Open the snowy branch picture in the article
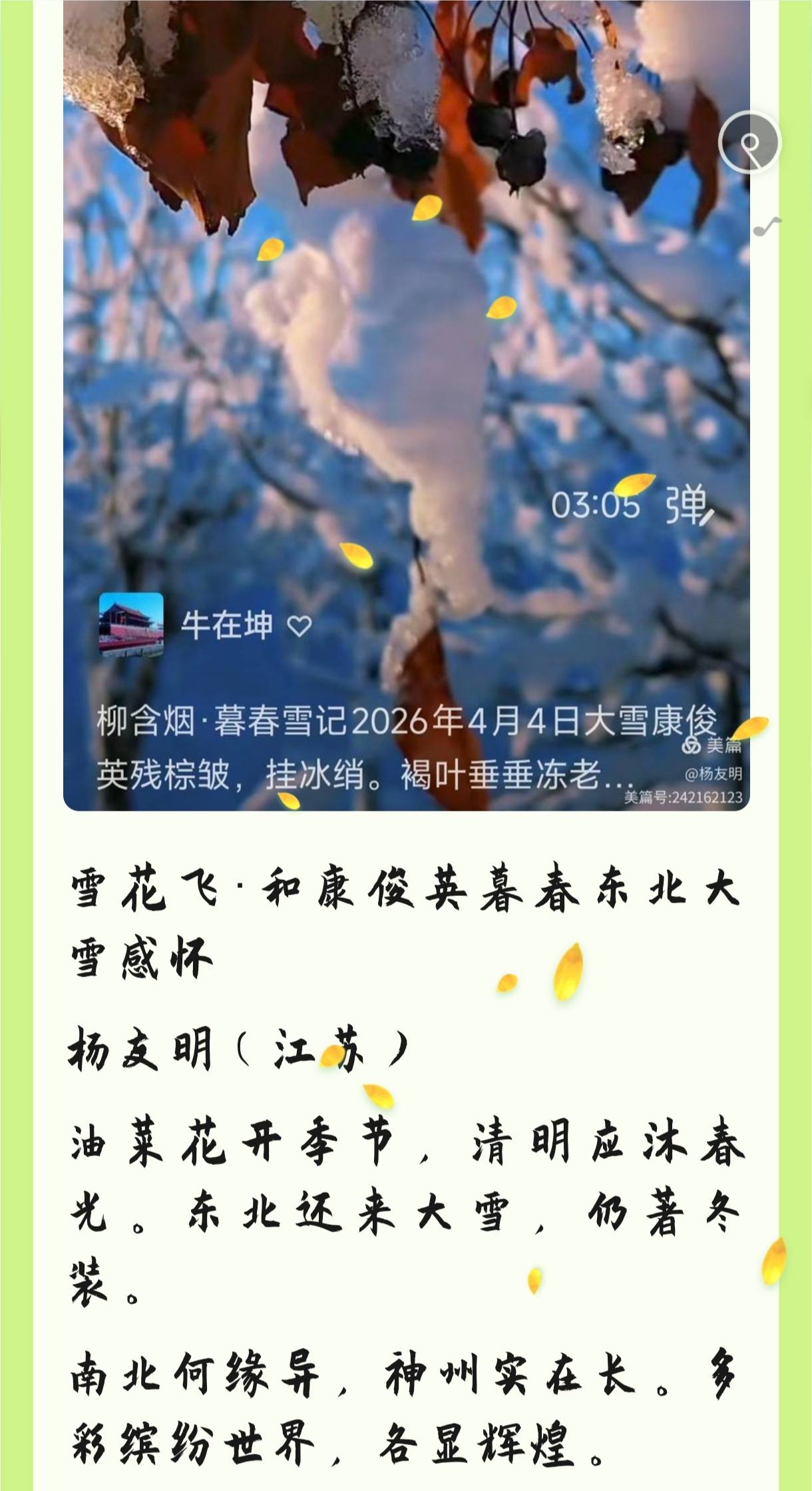 pos(407,405)
